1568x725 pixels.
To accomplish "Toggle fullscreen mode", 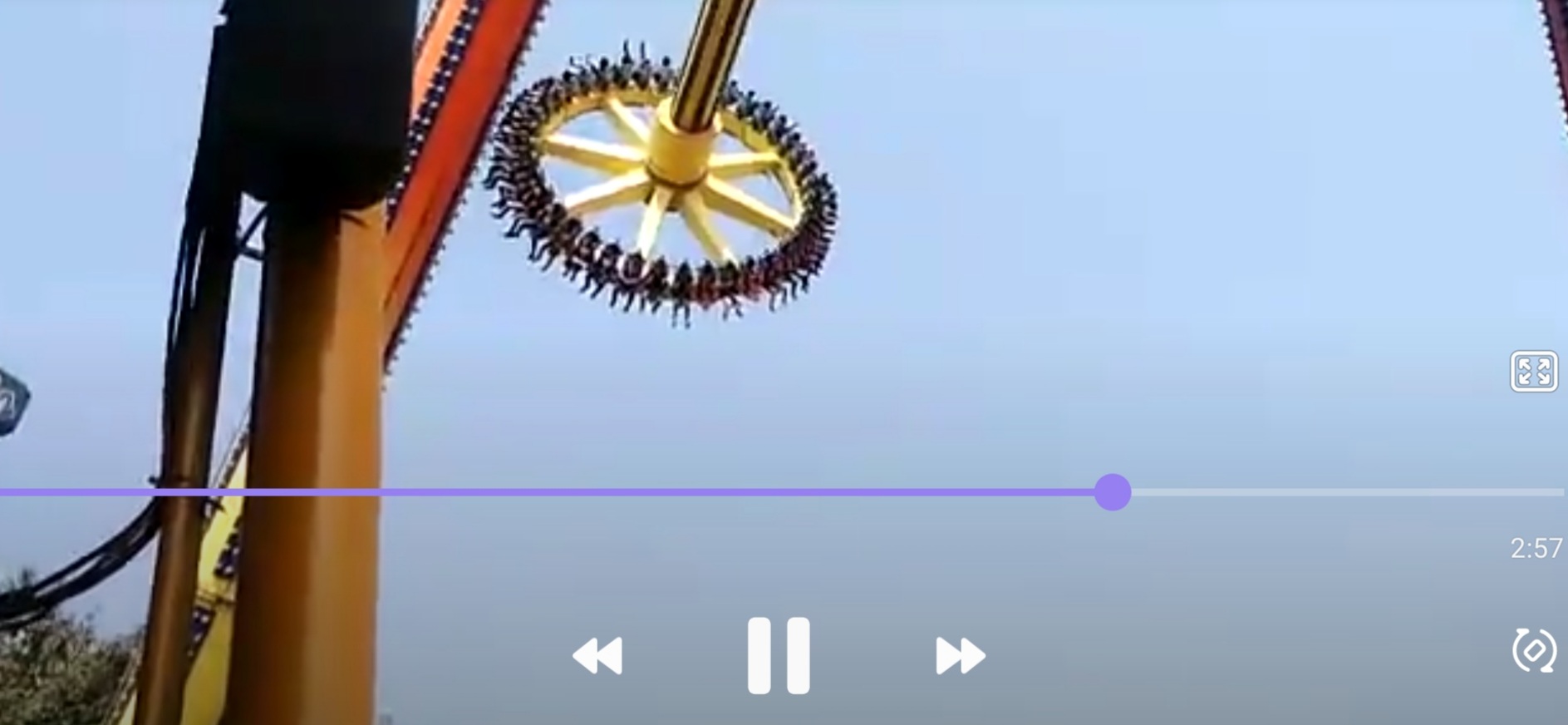I will coord(1533,372).
